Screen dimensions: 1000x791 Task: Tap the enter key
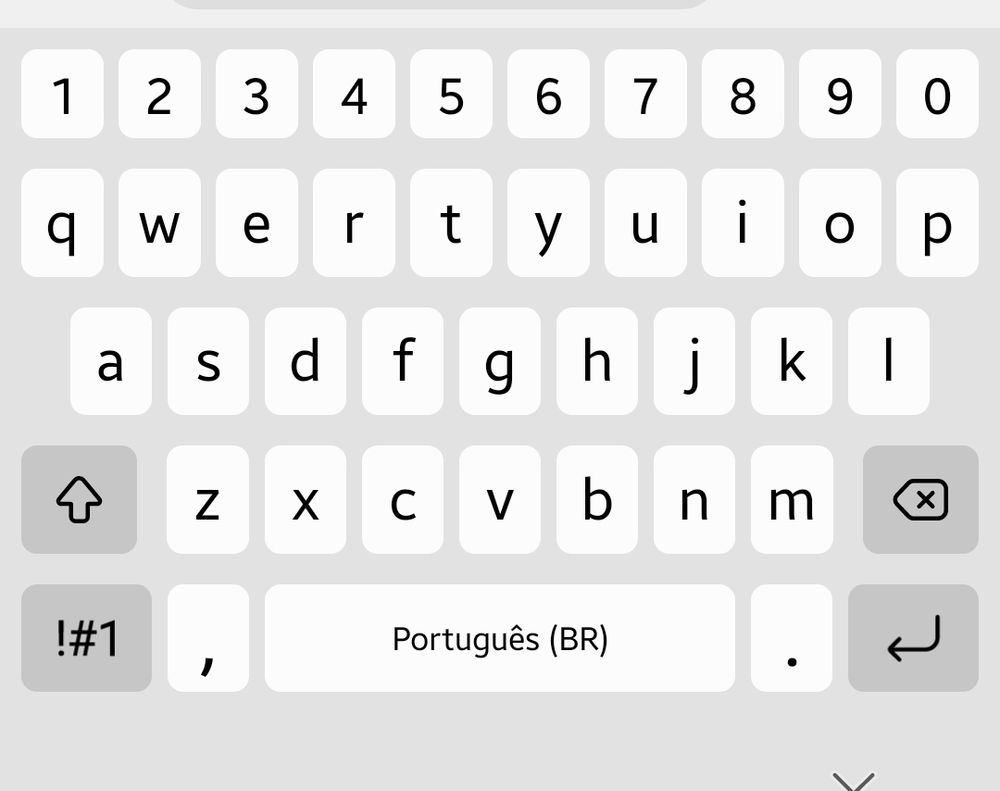click(x=913, y=638)
